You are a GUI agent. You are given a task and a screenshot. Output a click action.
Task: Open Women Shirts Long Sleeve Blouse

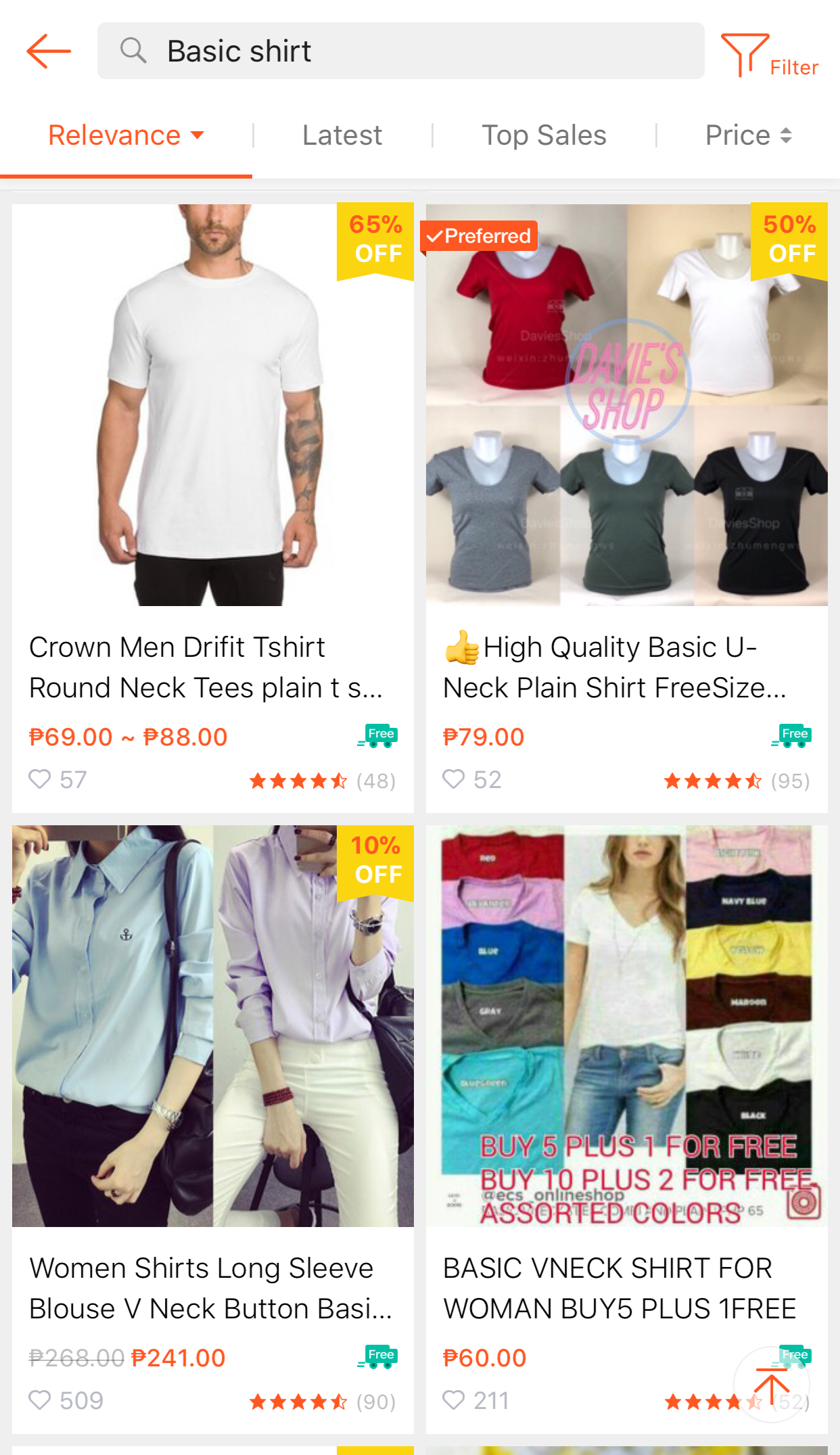[212, 1026]
